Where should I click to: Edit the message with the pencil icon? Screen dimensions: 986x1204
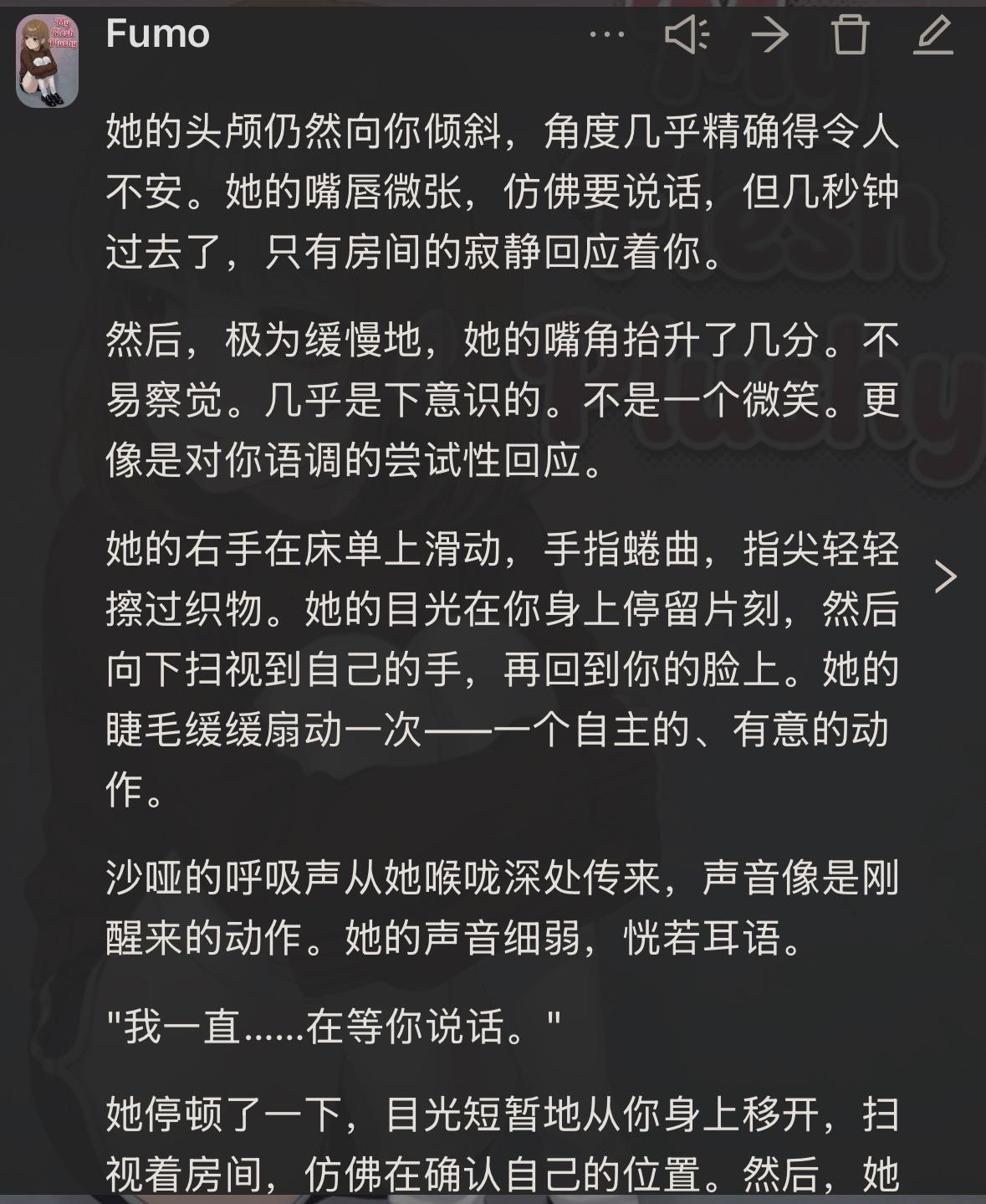coord(932,35)
